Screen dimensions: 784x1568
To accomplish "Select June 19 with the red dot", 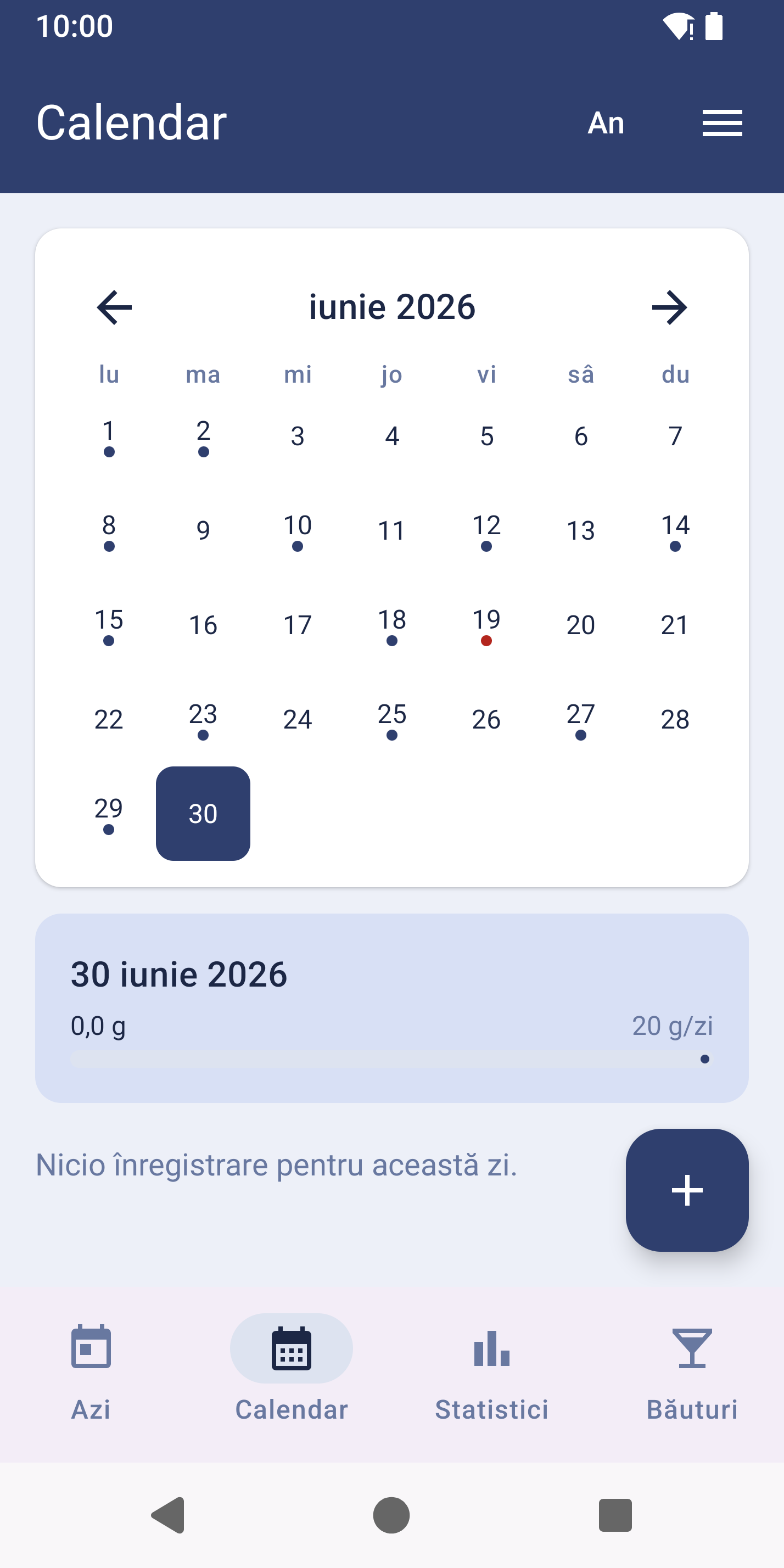I will click(x=486, y=625).
